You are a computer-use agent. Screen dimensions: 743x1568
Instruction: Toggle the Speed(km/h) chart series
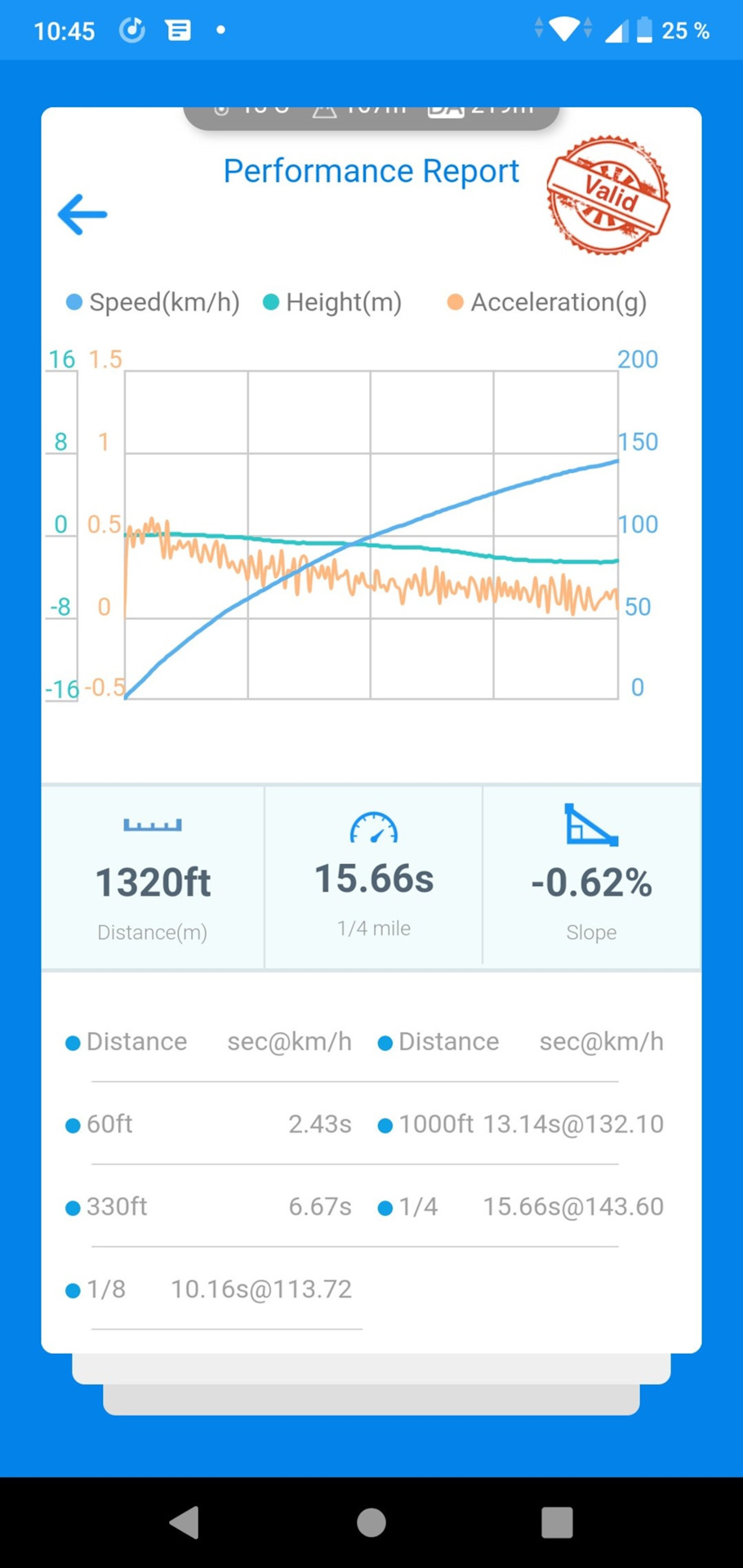(153, 303)
